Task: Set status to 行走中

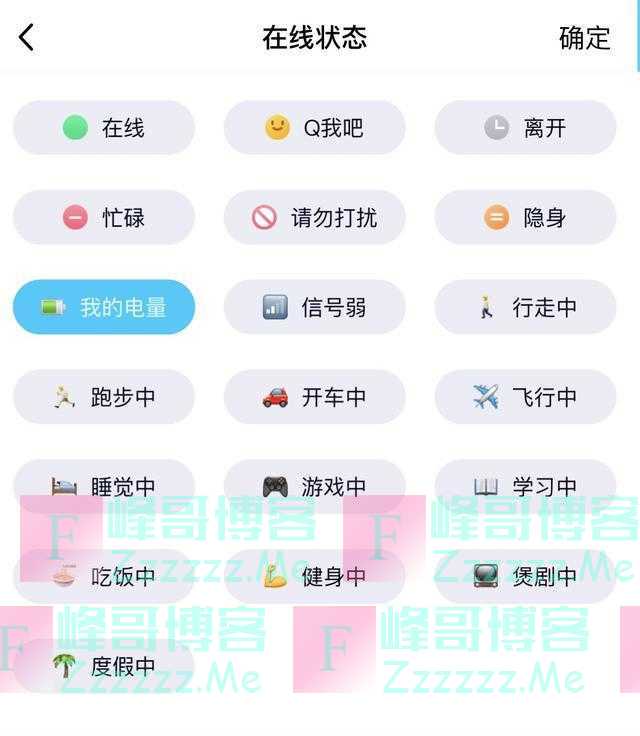Action: click(x=525, y=307)
